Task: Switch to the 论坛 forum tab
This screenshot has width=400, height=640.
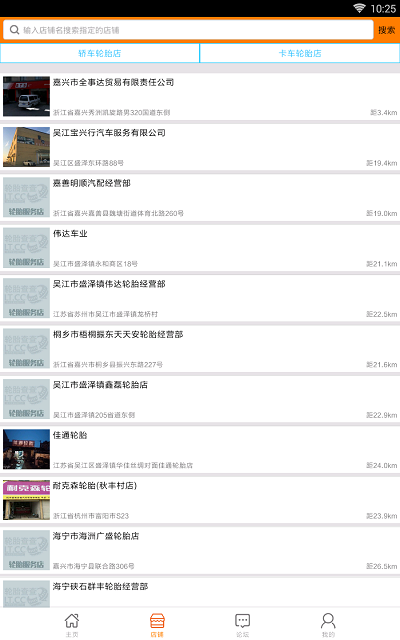Action: pos(242,624)
